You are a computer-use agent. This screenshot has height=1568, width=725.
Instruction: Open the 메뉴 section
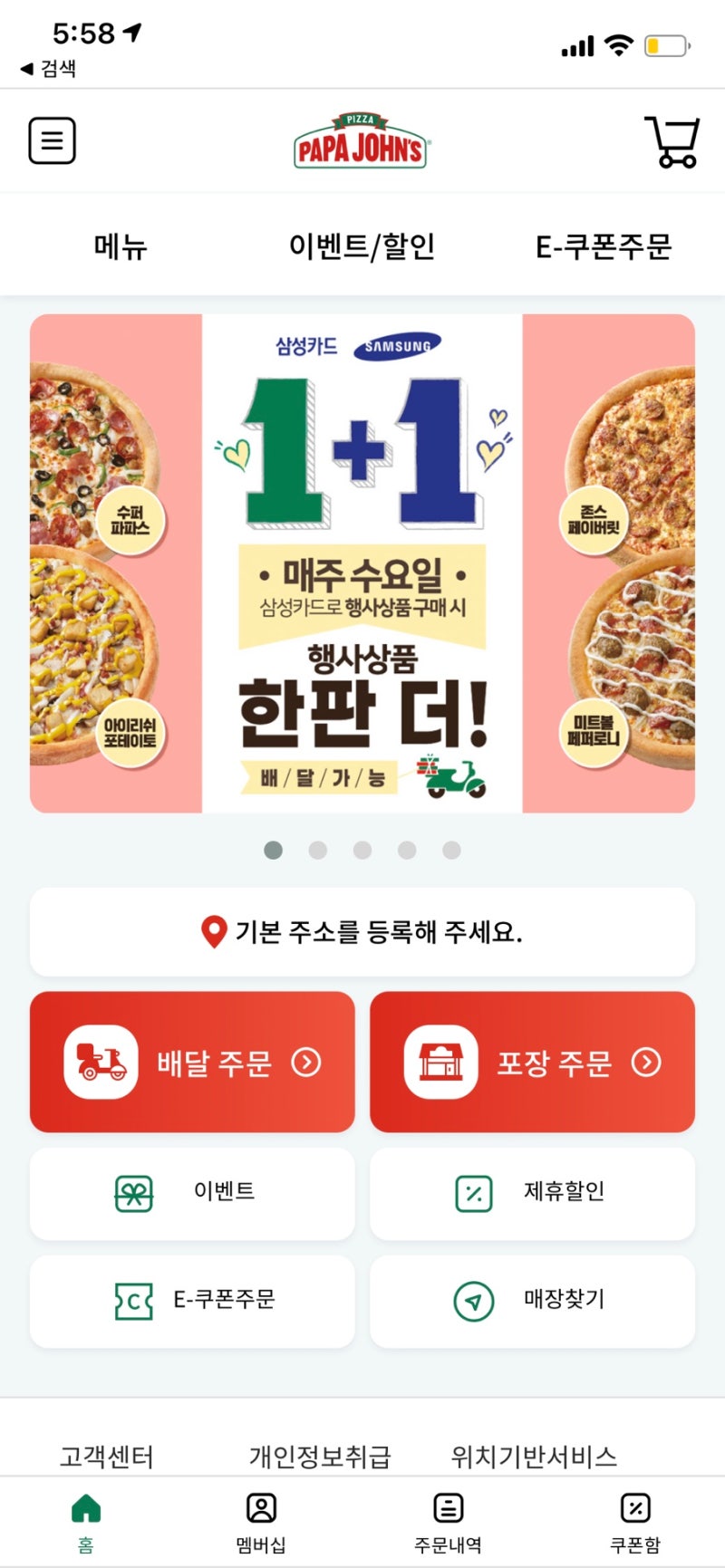[120, 245]
